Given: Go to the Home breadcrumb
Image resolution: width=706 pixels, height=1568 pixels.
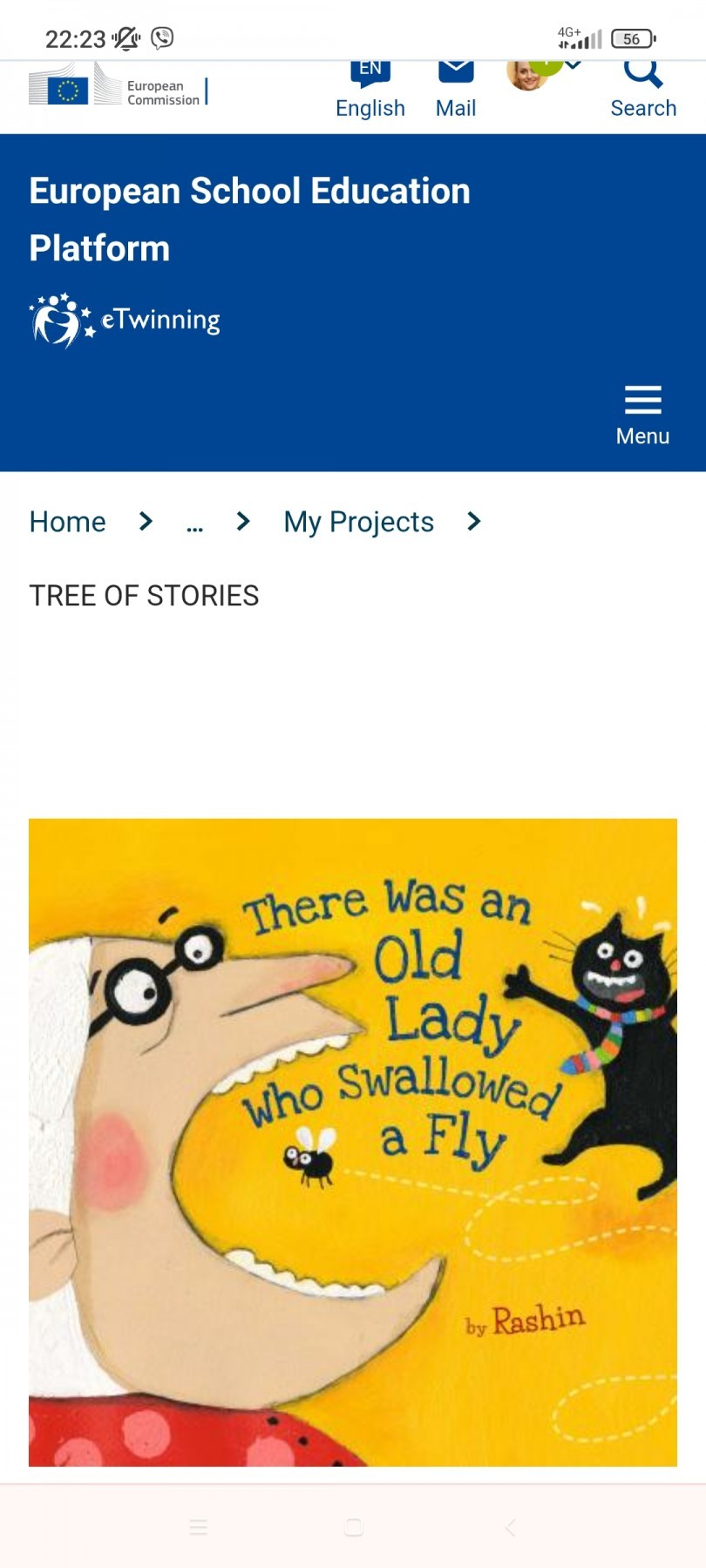Looking at the screenshot, I should pos(68,522).
